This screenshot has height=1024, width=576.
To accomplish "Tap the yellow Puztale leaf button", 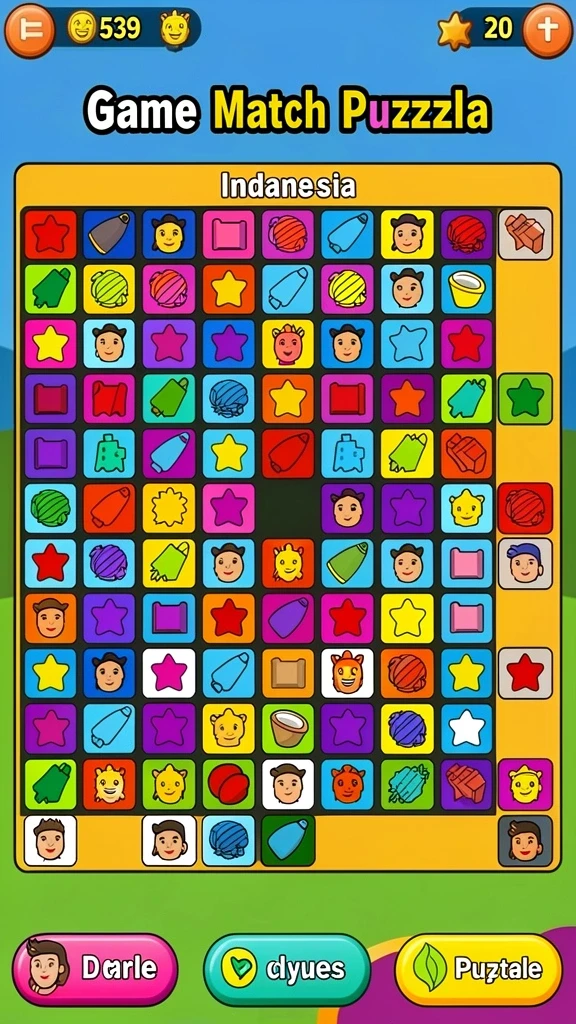I will (479, 968).
